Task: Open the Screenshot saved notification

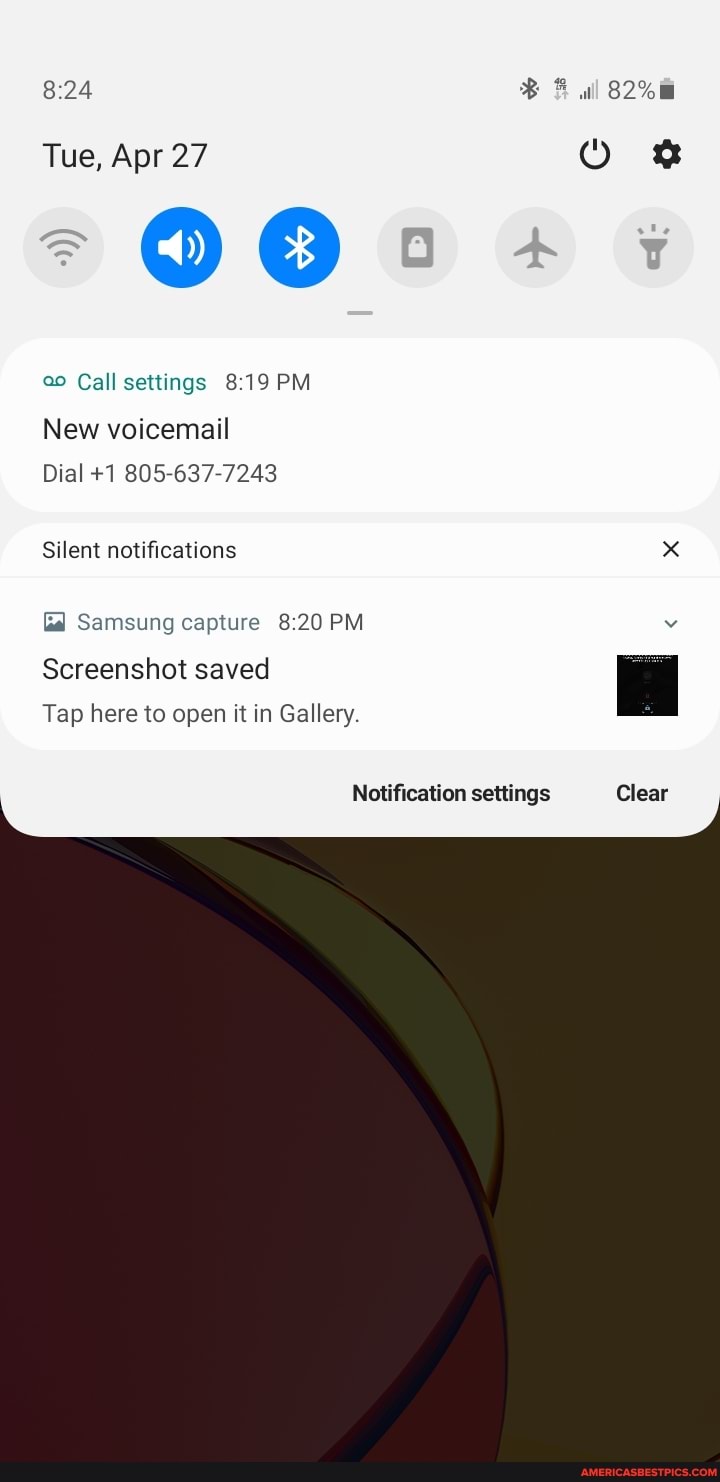Action: click(x=300, y=690)
